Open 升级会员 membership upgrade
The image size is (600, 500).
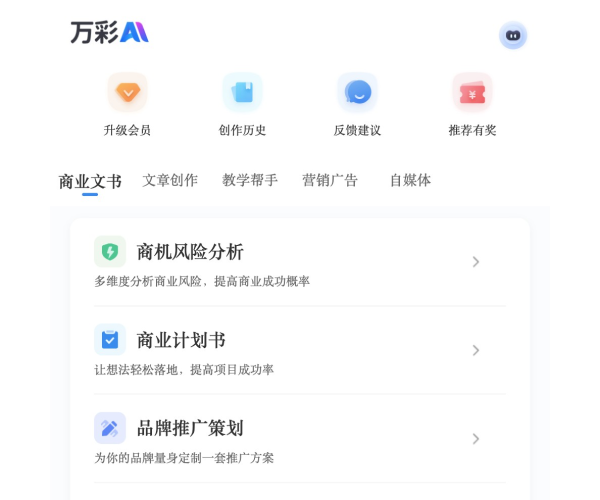click(128, 104)
